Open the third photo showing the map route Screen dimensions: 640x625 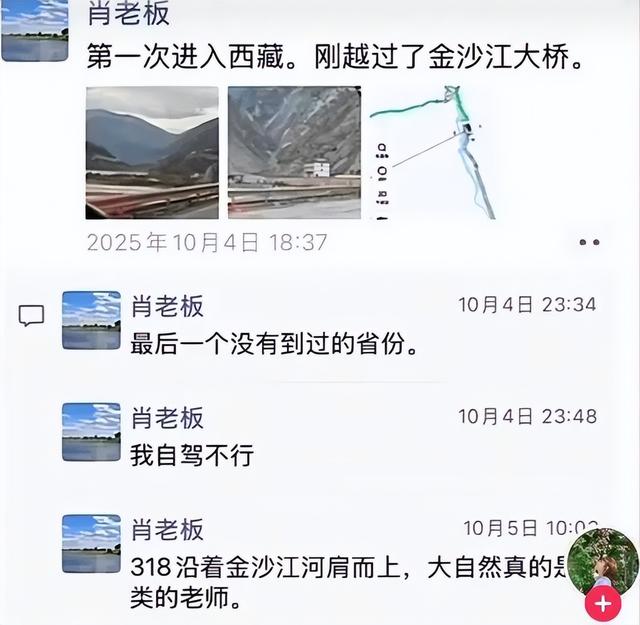pyautogui.click(x=434, y=153)
